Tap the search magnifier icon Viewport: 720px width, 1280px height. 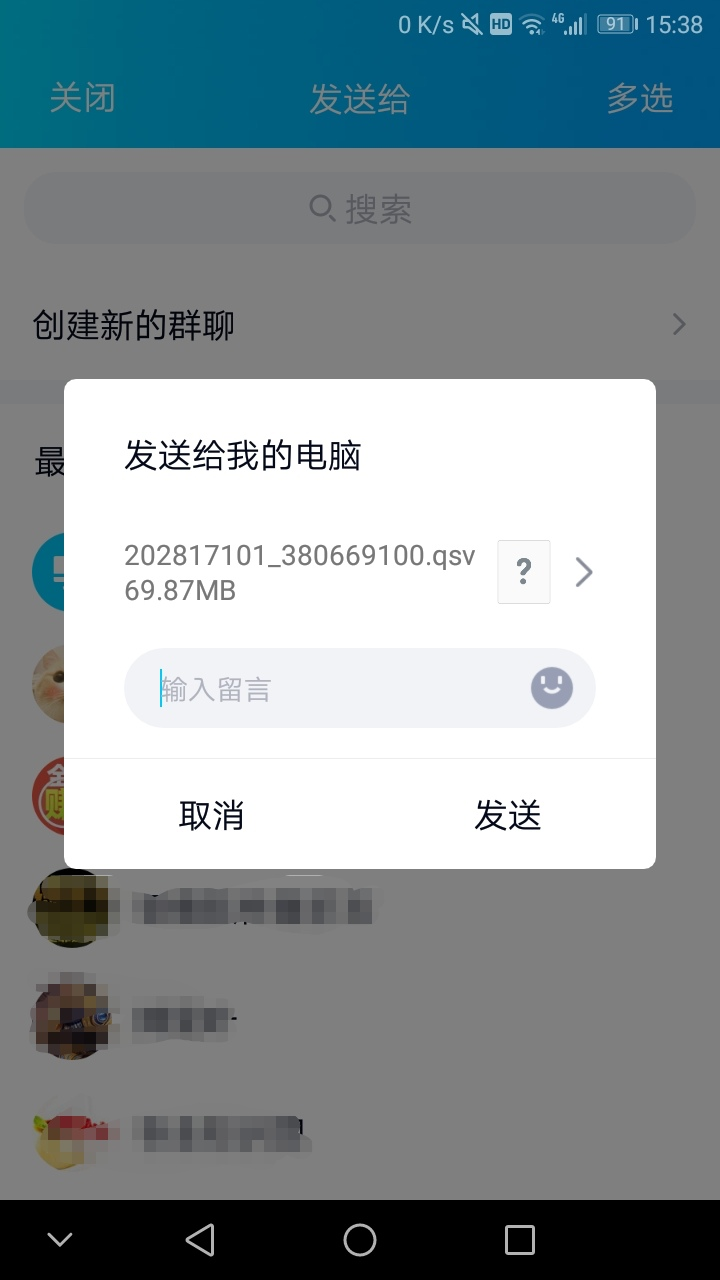(x=320, y=207)
